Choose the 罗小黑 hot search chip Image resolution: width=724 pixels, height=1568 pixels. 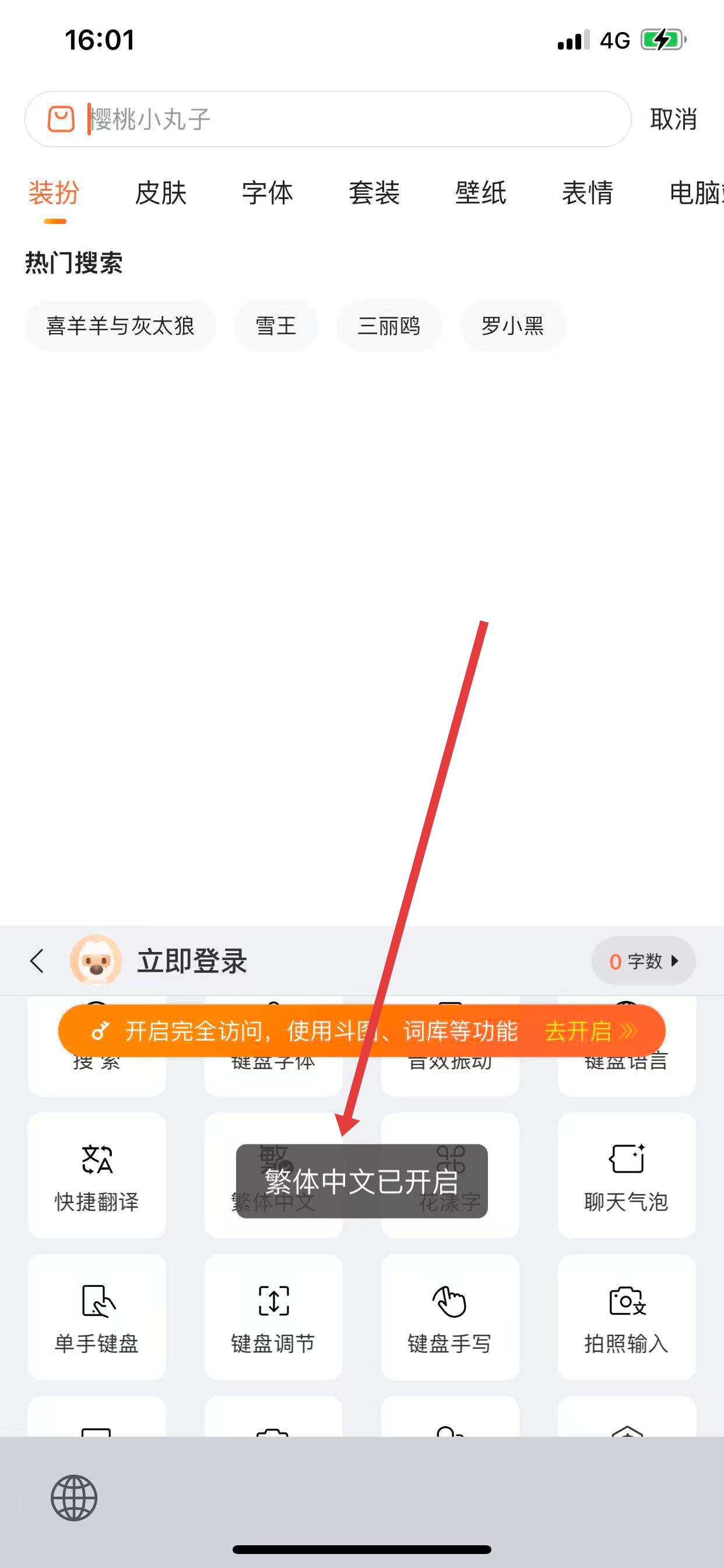(x=512, y=325)
